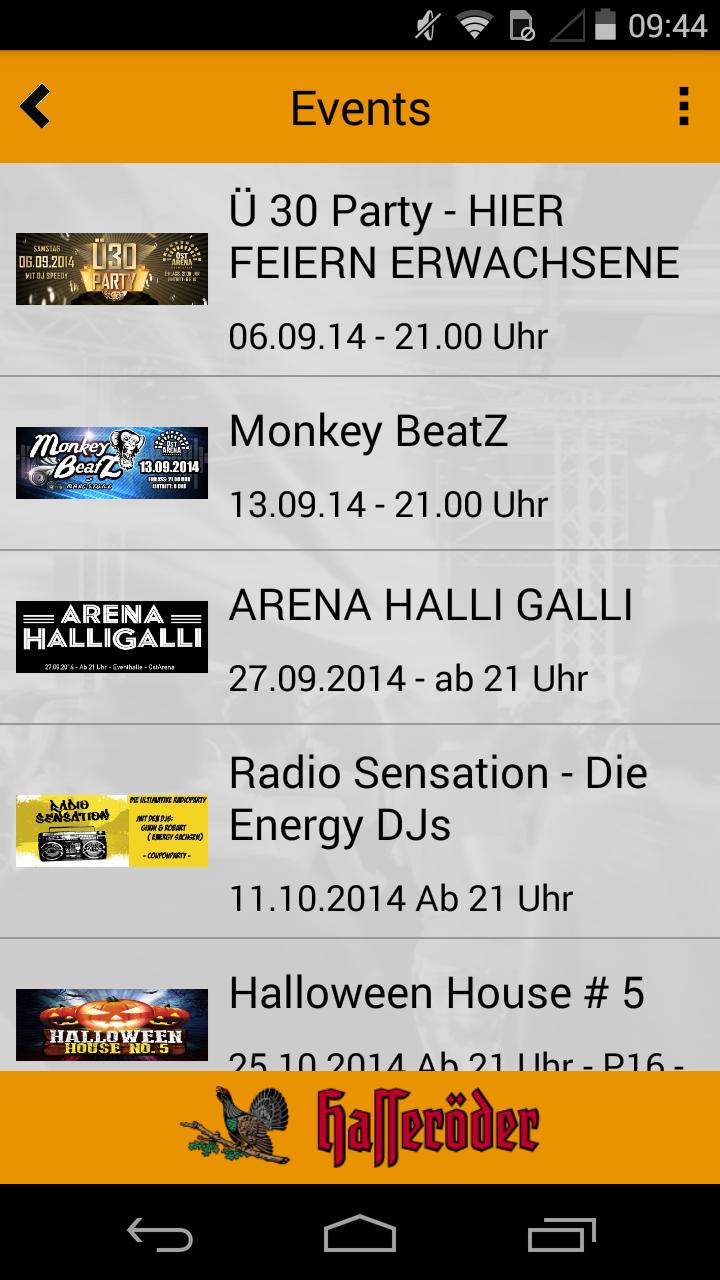This screenshot has height=1280, width=720.
Task: Open the overflow menu on the Events screen
Action: (x=684, y=105)
